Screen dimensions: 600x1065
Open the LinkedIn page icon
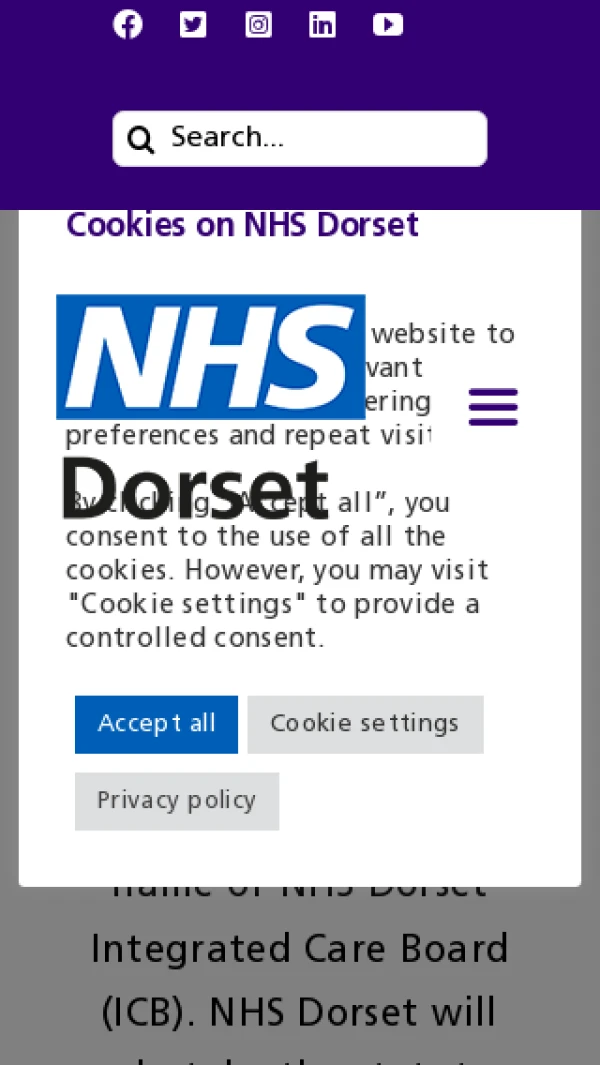point(322,24)
